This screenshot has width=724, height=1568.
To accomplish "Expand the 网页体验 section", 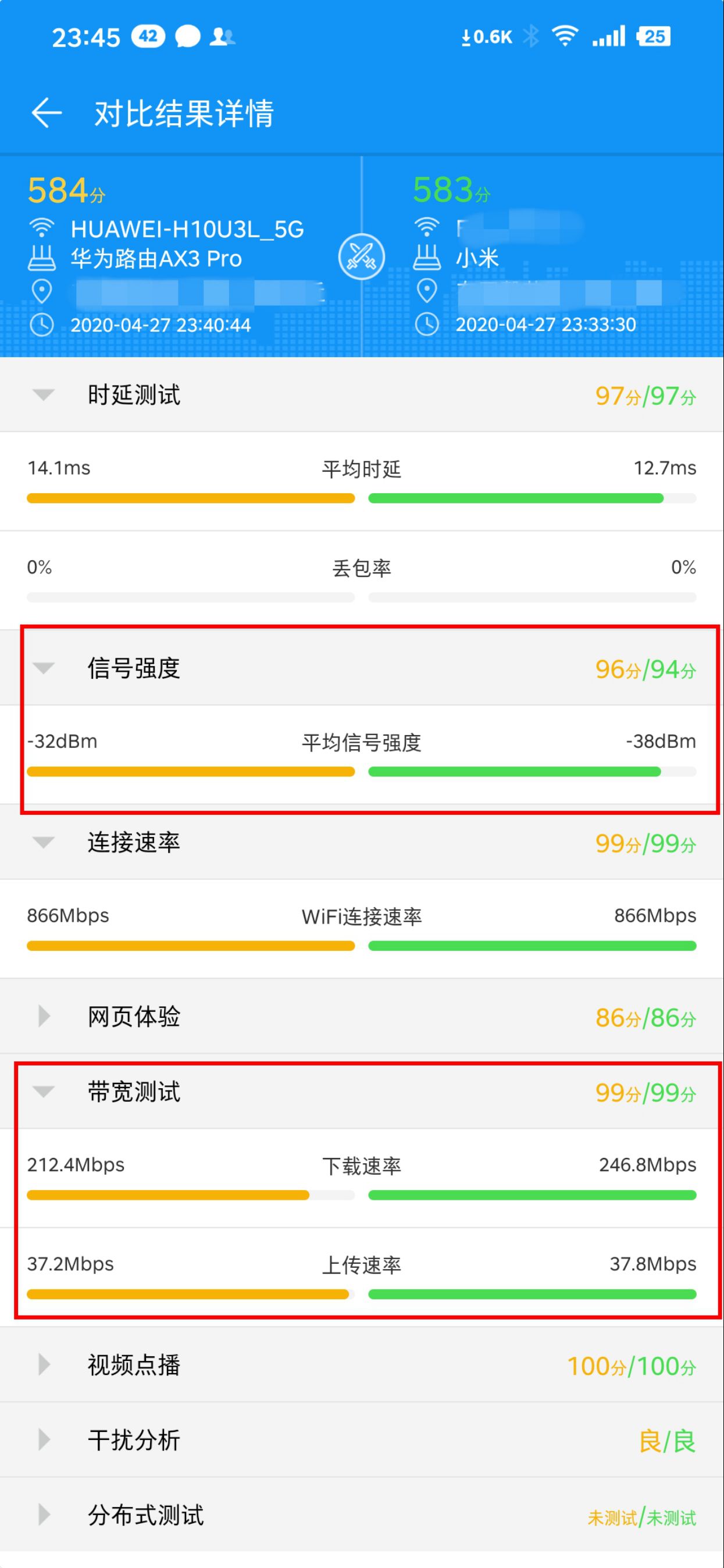I will [361, 1017].
